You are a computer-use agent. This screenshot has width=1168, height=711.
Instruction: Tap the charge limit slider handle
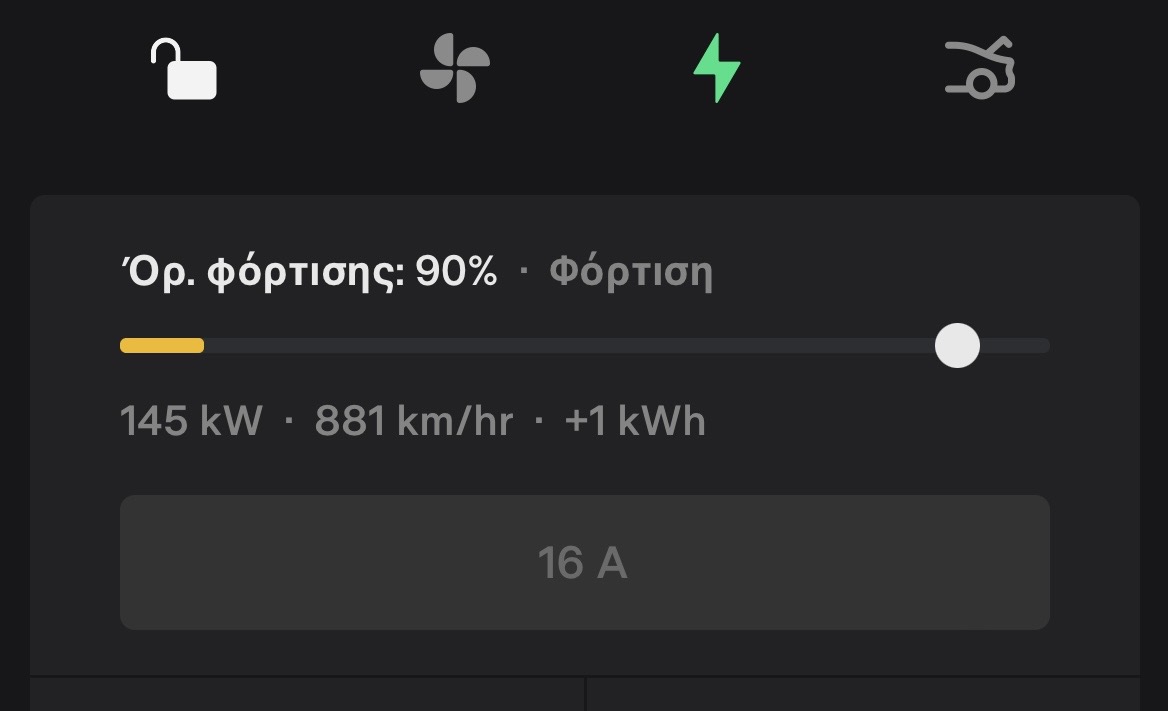[957, 346]
